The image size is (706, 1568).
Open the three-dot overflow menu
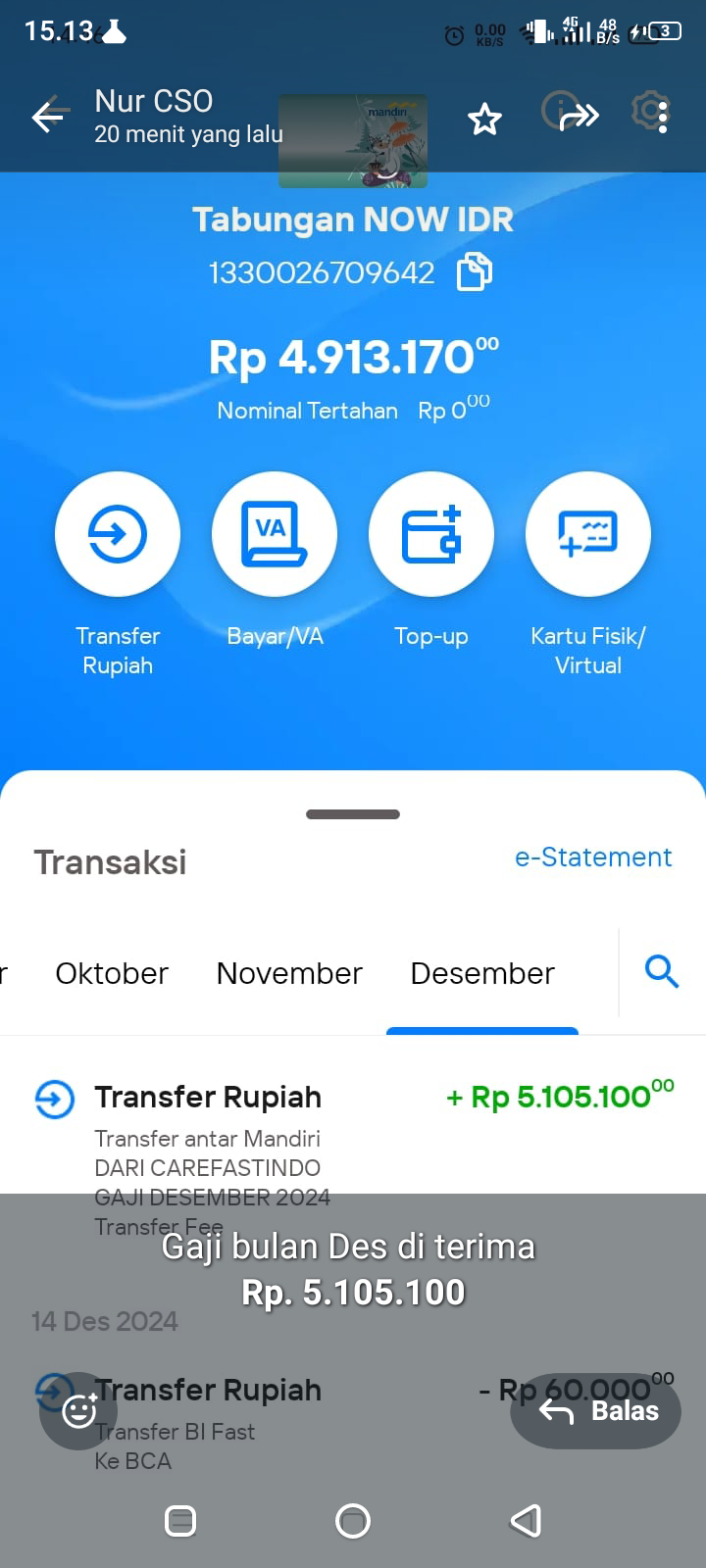(x=664, y=118)
